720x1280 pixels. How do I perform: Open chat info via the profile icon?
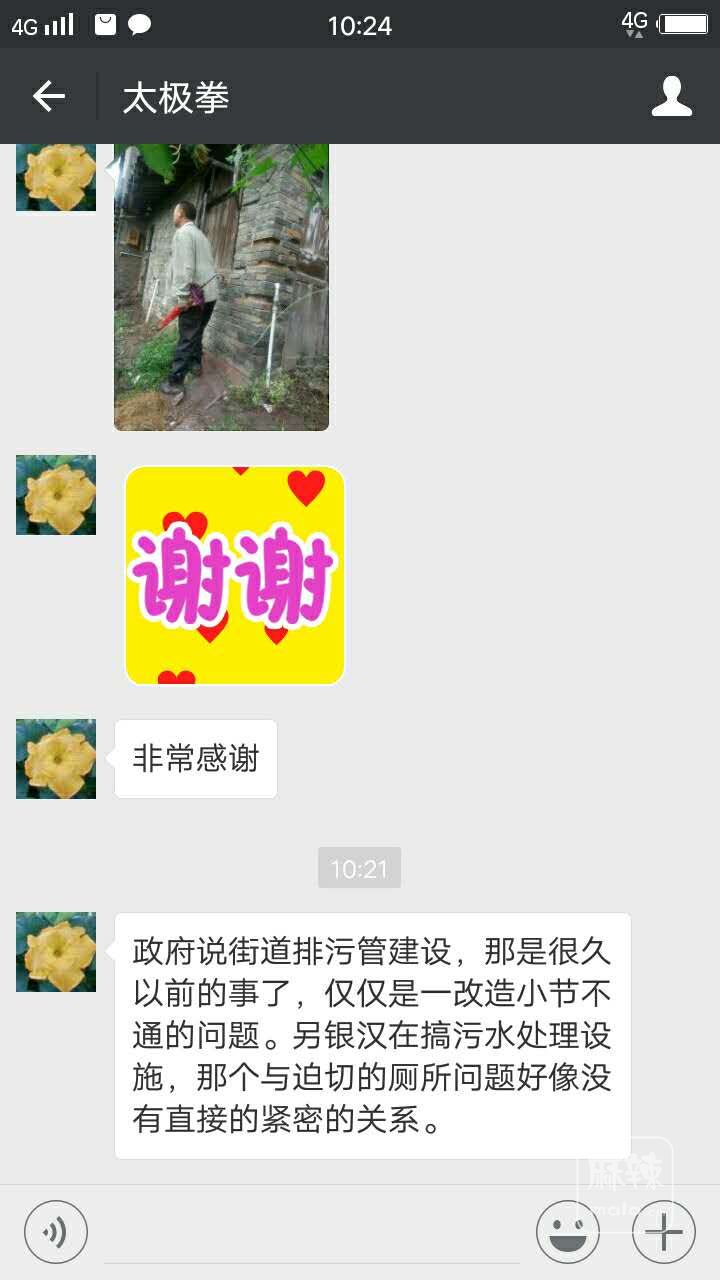(x=671, y=97)
